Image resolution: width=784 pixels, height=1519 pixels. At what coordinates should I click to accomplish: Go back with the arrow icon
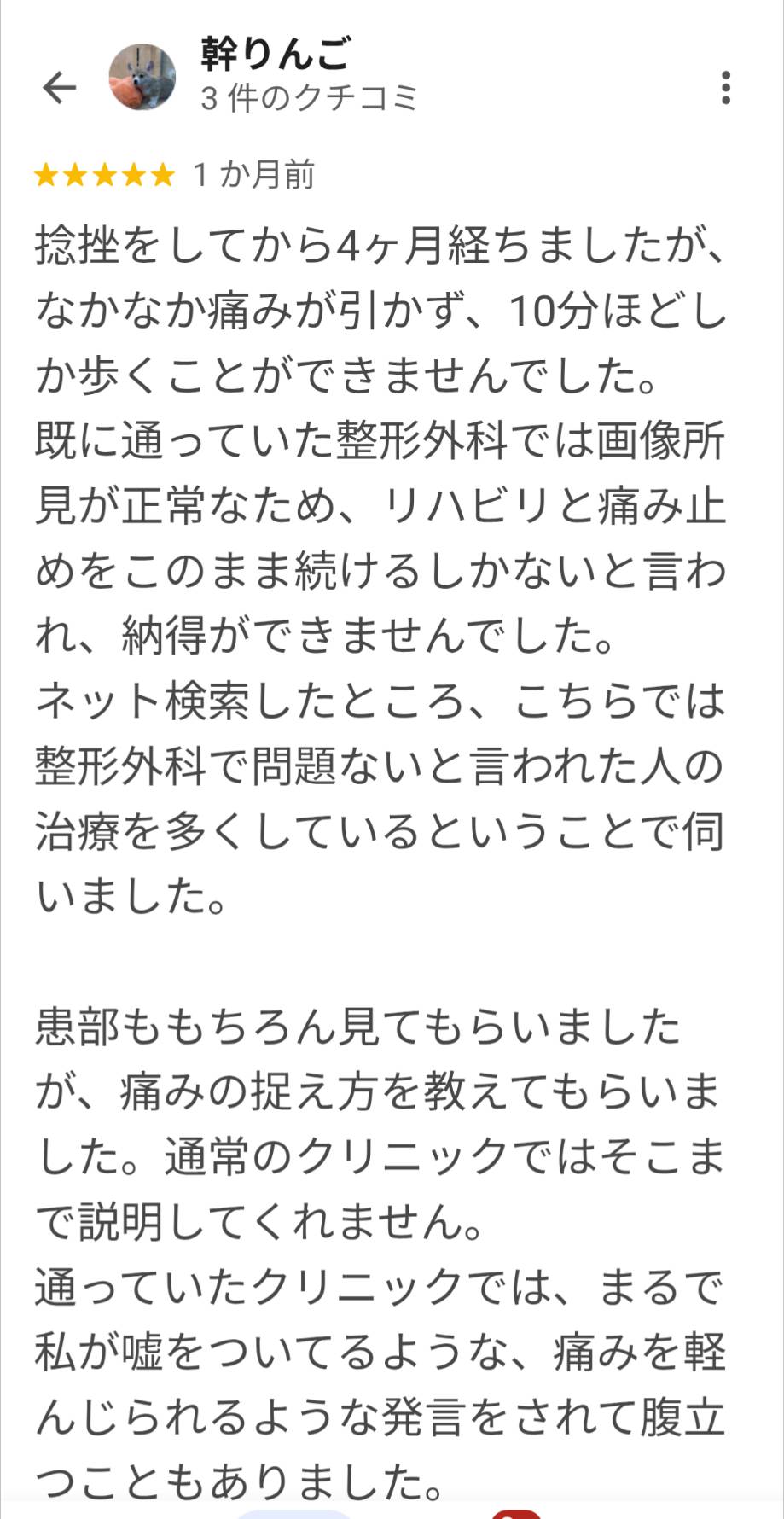pyautogui.click(x=60, y=87)
